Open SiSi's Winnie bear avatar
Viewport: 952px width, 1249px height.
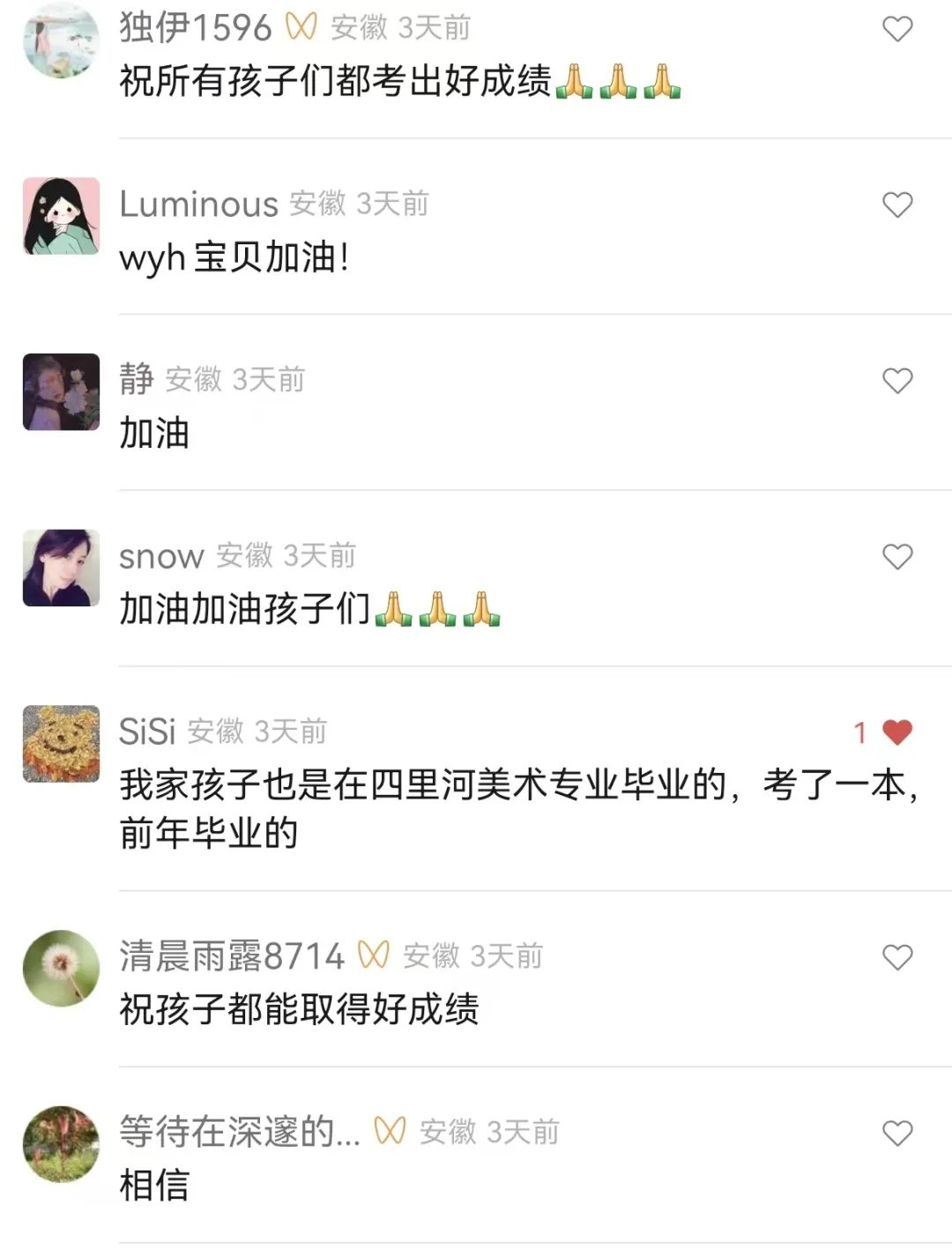click(61, 743)
